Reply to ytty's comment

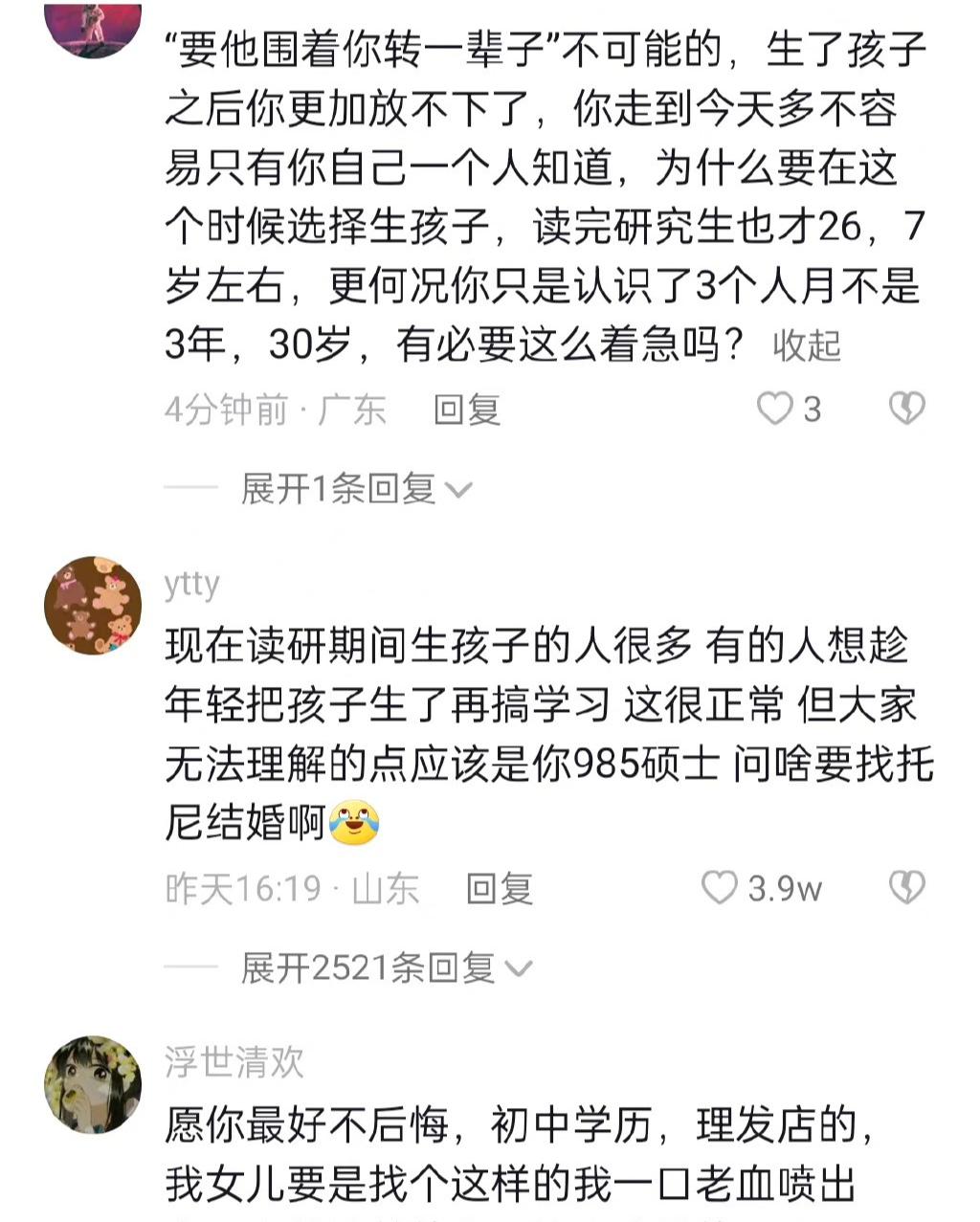(x=499, y=889)
